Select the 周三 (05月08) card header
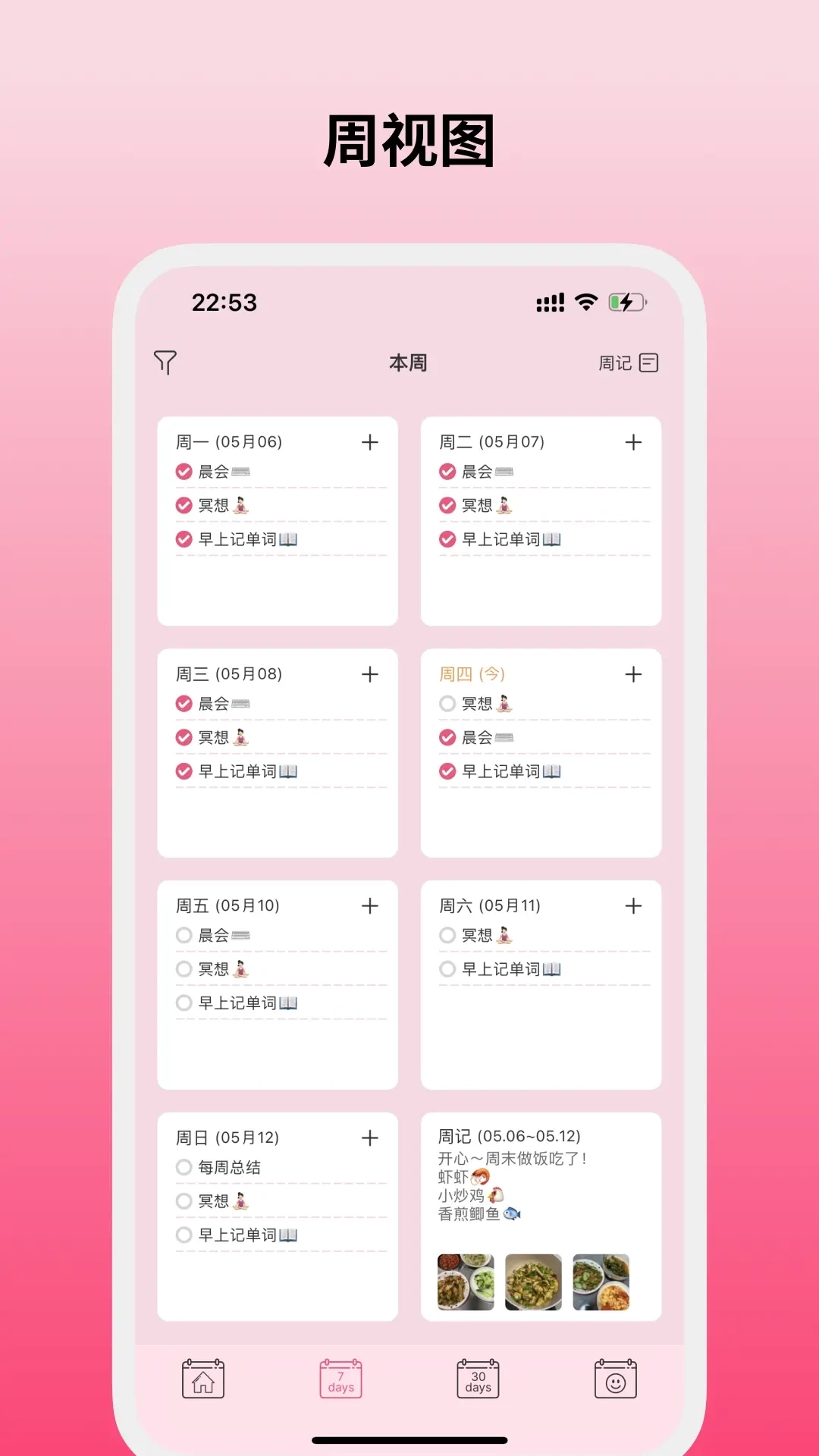The height and width of the screenshot is (1456, 819). 227,673
